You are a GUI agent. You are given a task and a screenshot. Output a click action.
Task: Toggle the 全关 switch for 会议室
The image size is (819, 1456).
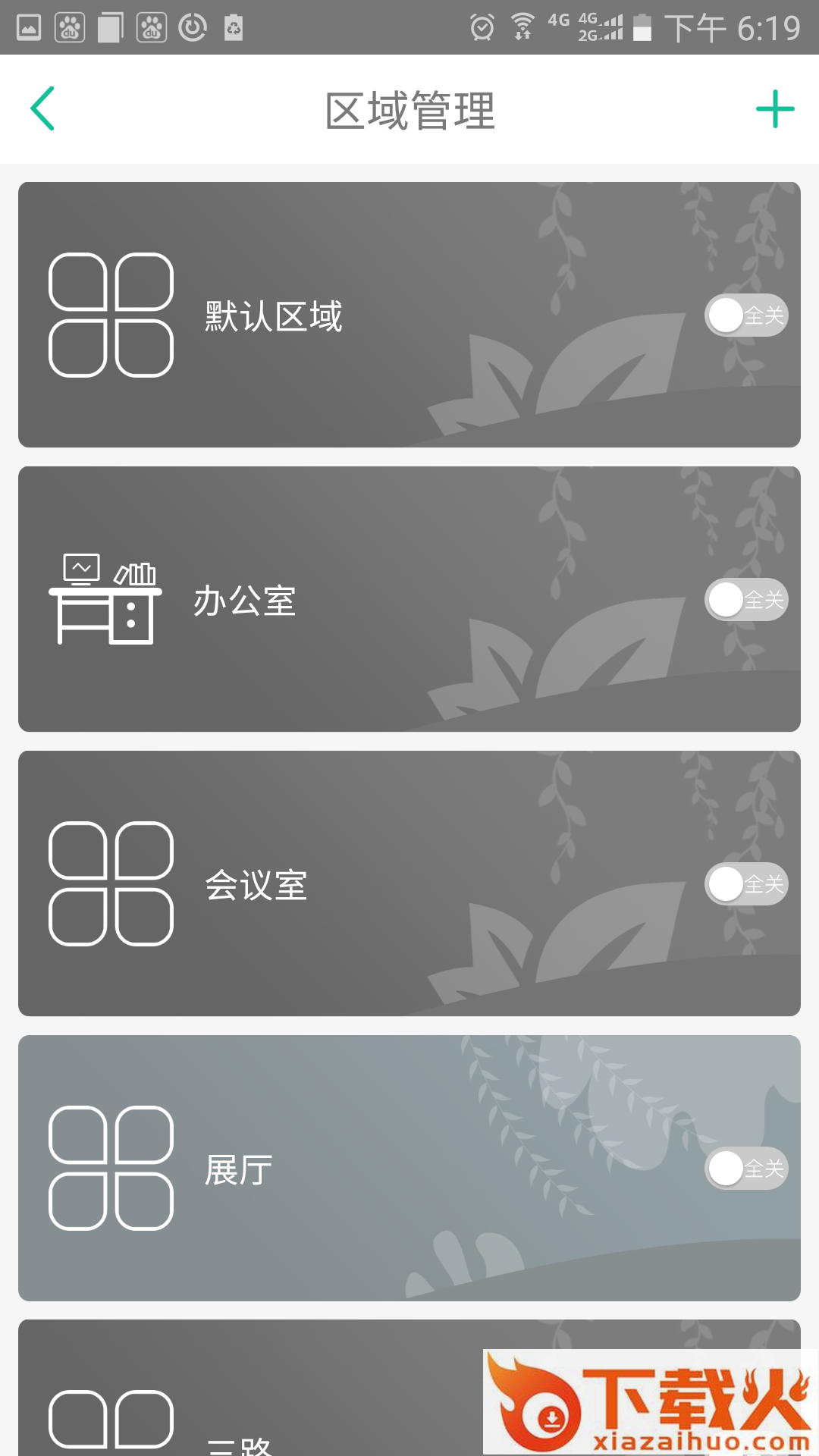click(746, 884)
